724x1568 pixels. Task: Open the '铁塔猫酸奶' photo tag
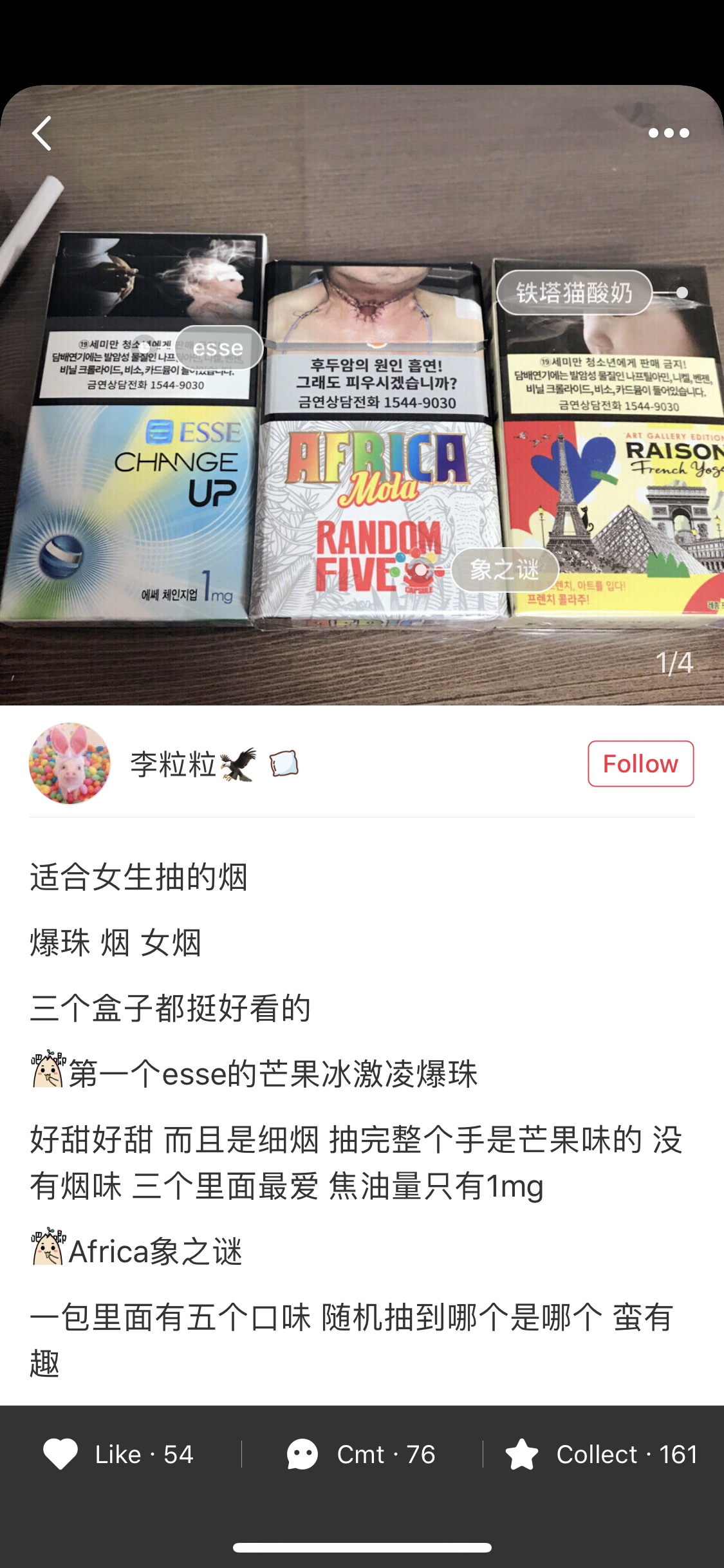click(574, 293)
